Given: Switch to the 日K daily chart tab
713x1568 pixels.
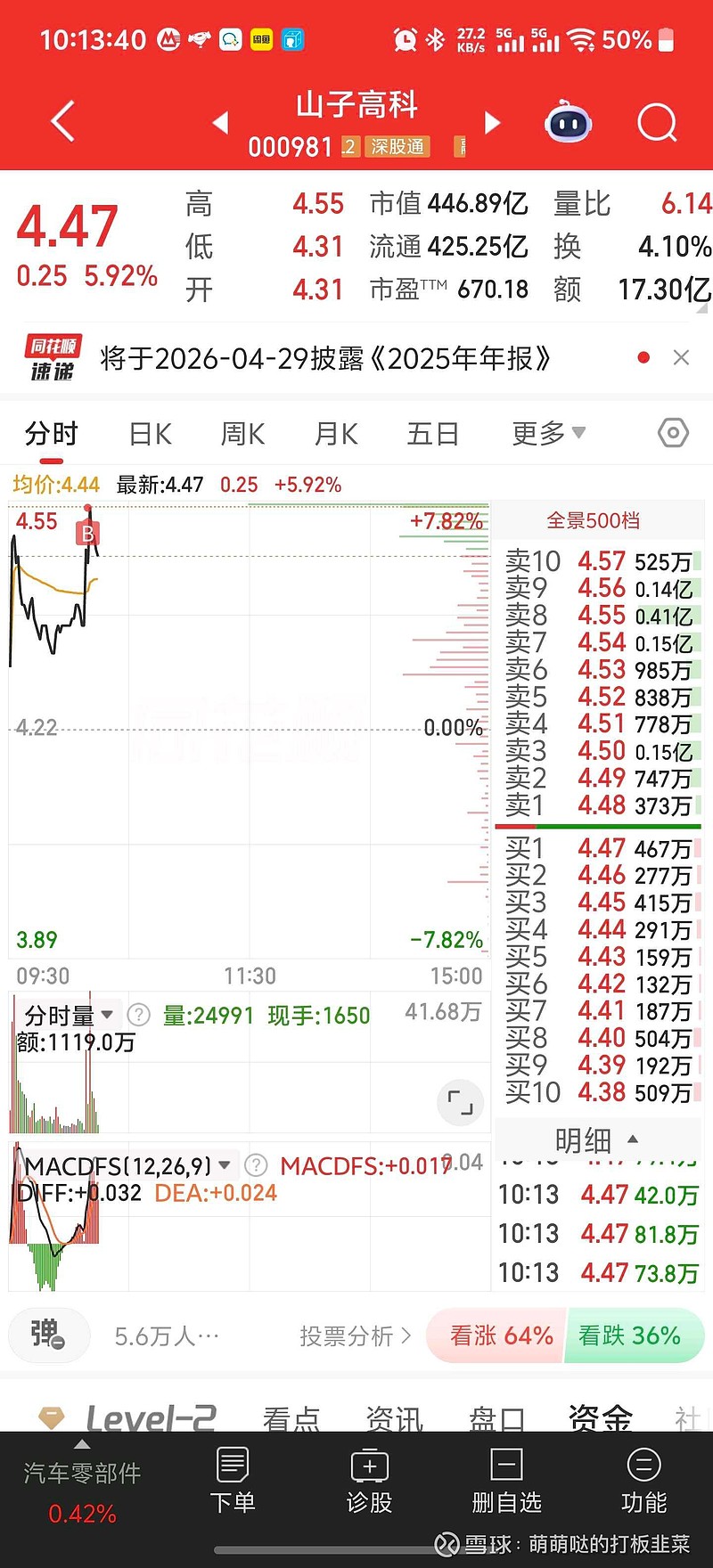Looking at the screenshot, I should (148, 433).
